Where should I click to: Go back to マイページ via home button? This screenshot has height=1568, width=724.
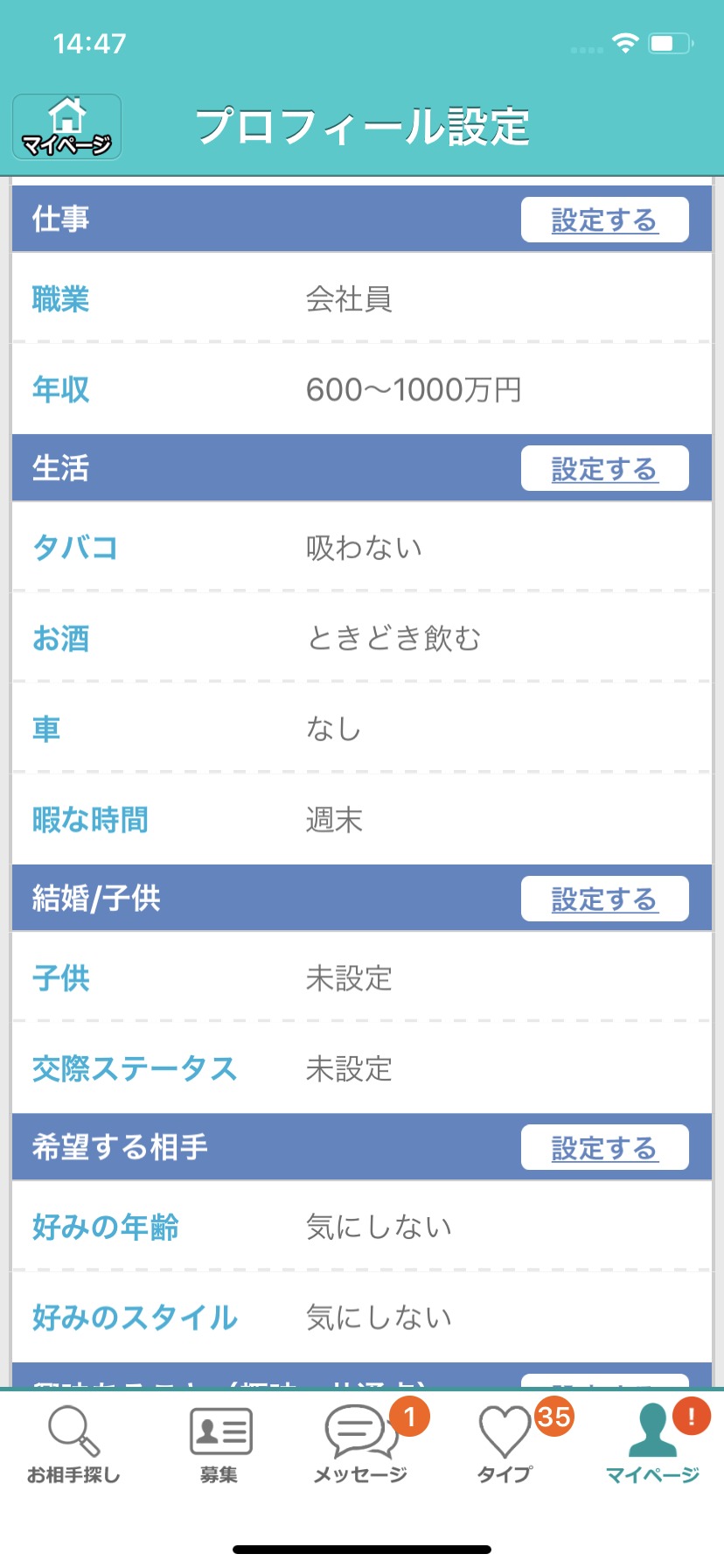(x=66, y=127)
